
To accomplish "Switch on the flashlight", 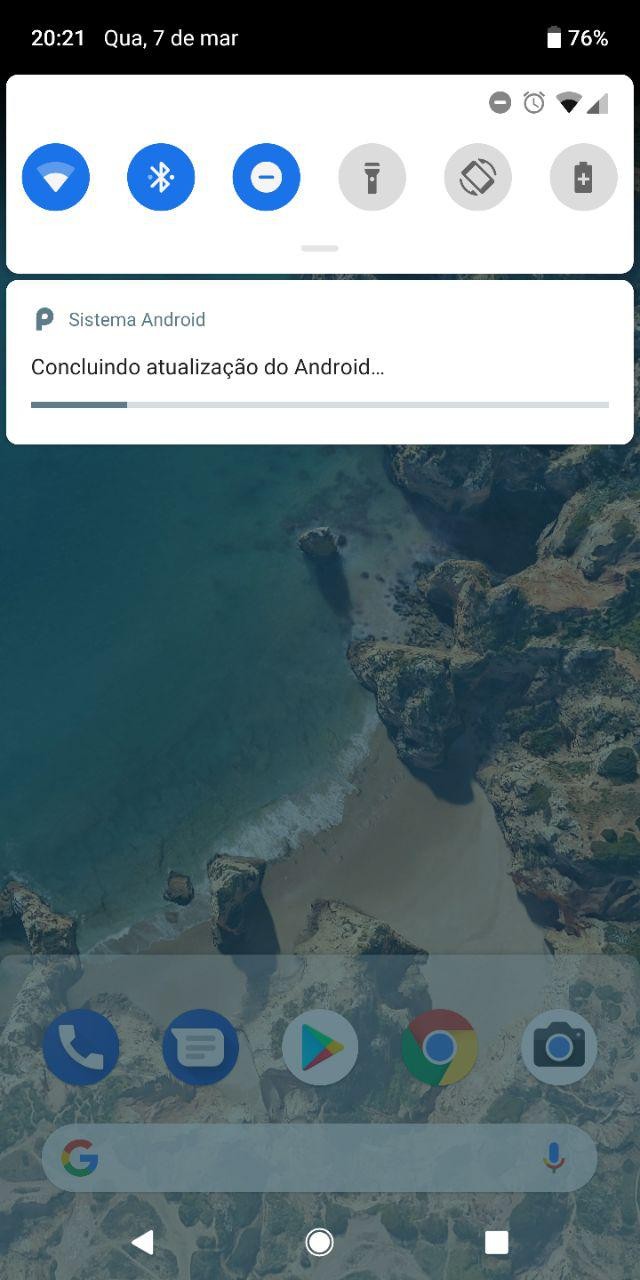I will [372, 177].
